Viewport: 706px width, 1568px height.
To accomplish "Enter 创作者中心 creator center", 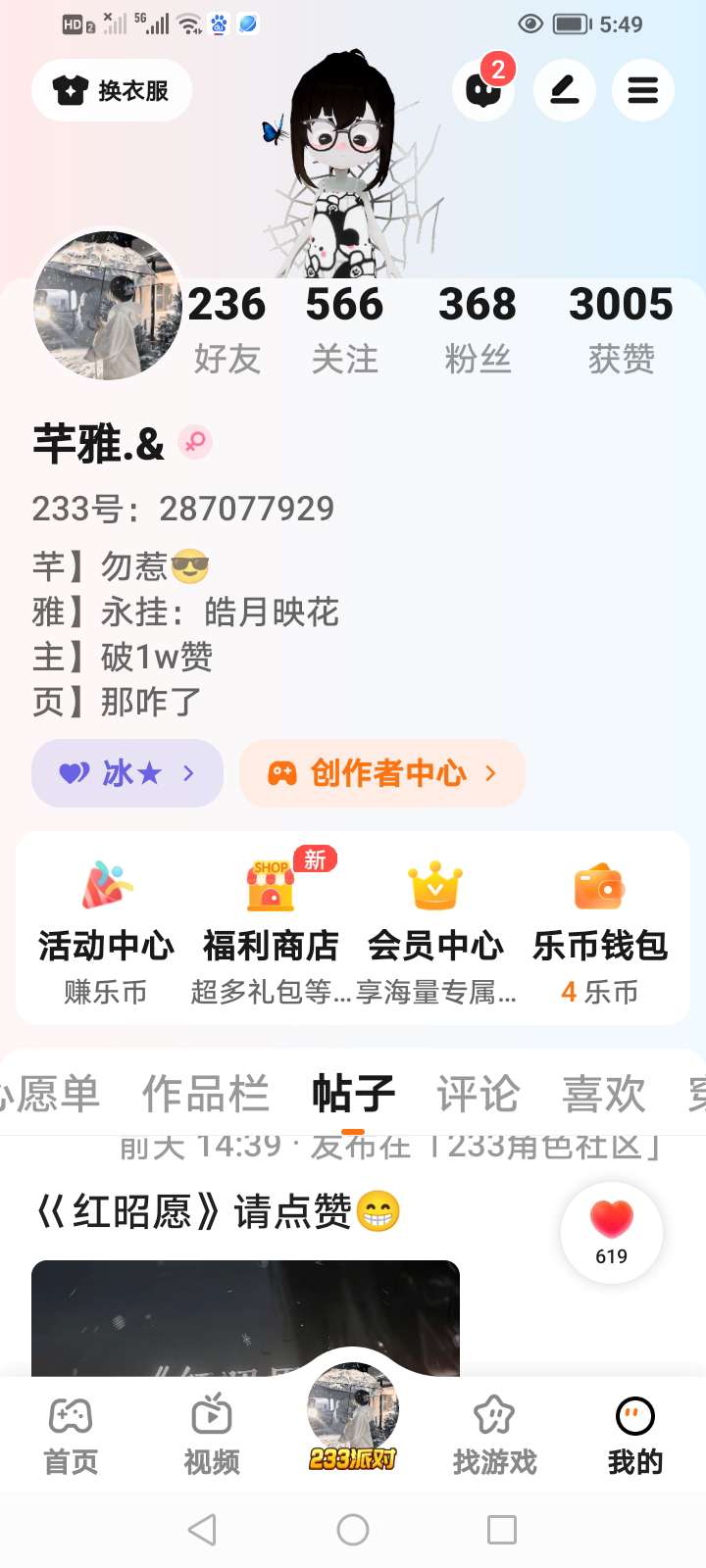I will click(382, 773).
